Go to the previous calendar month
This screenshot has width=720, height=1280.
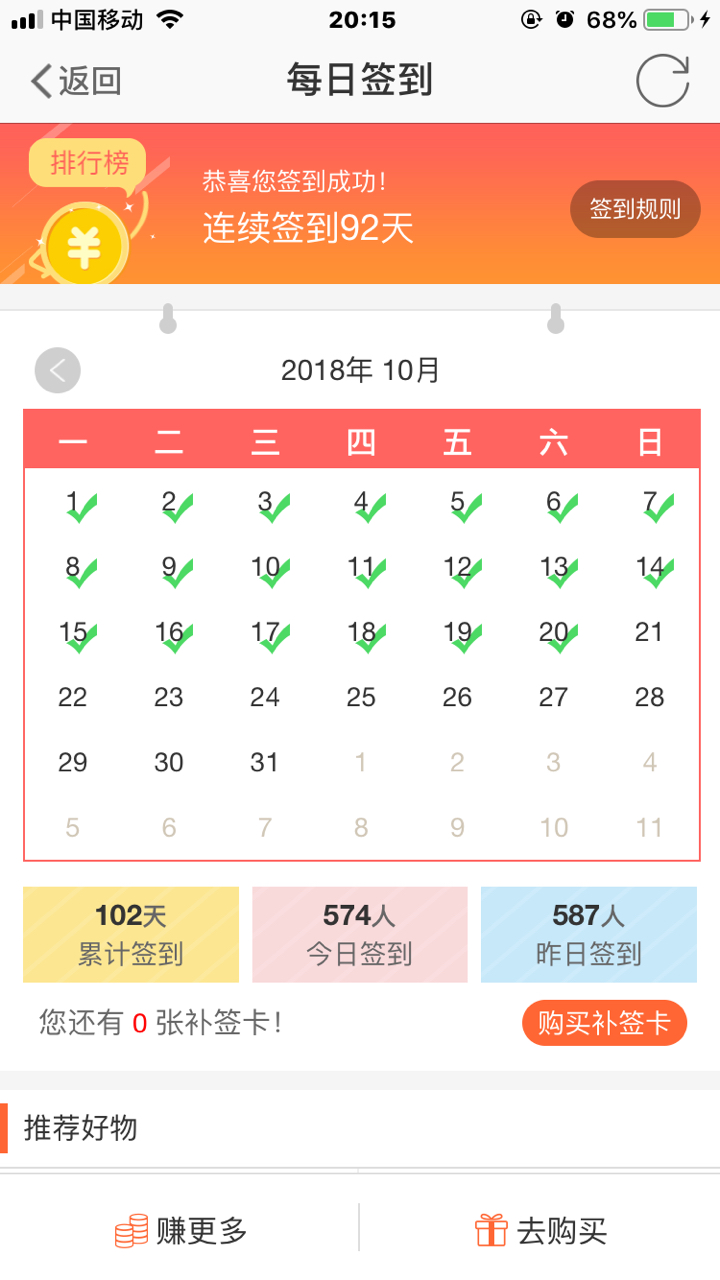pyautogui.click(x=57, y=371)
